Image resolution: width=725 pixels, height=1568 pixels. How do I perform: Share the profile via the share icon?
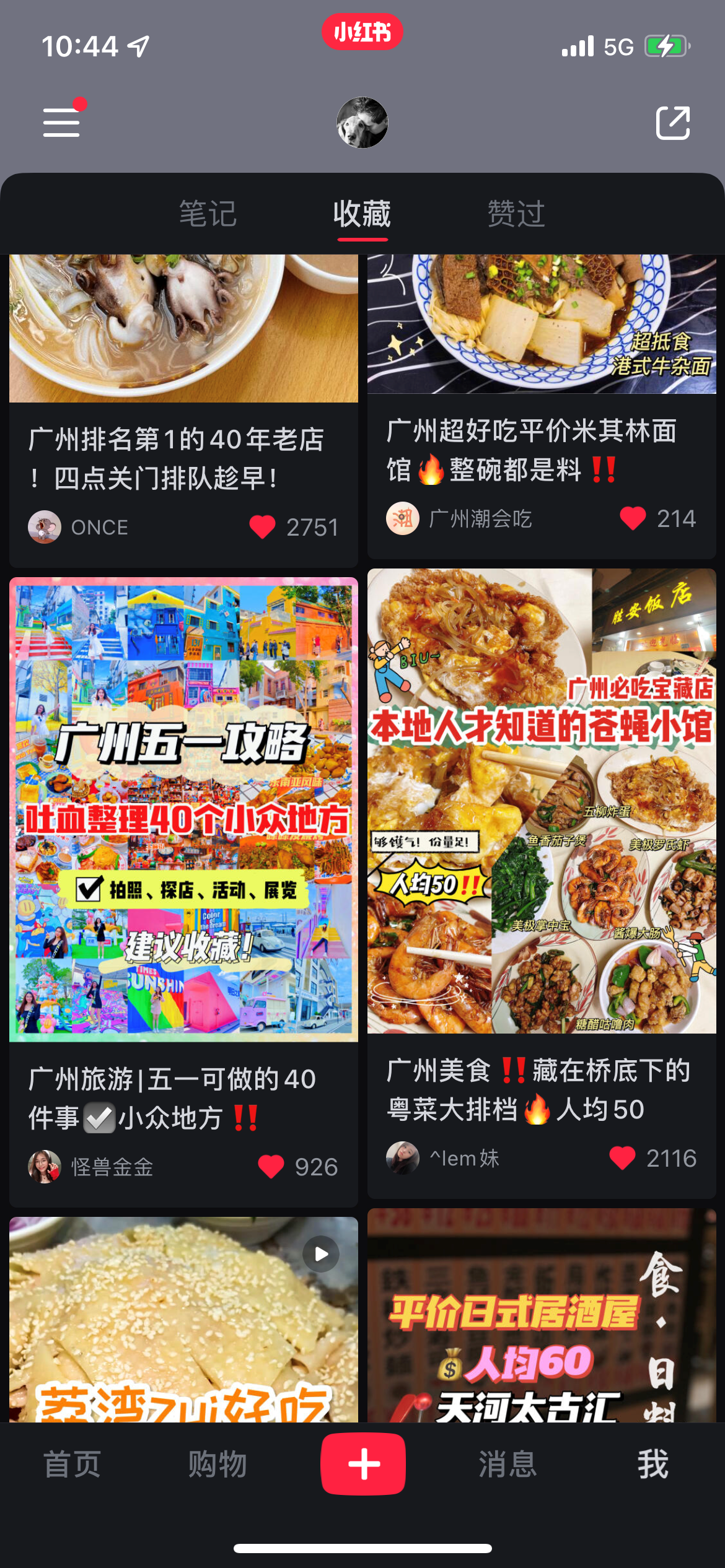click(x=672, y=123)
